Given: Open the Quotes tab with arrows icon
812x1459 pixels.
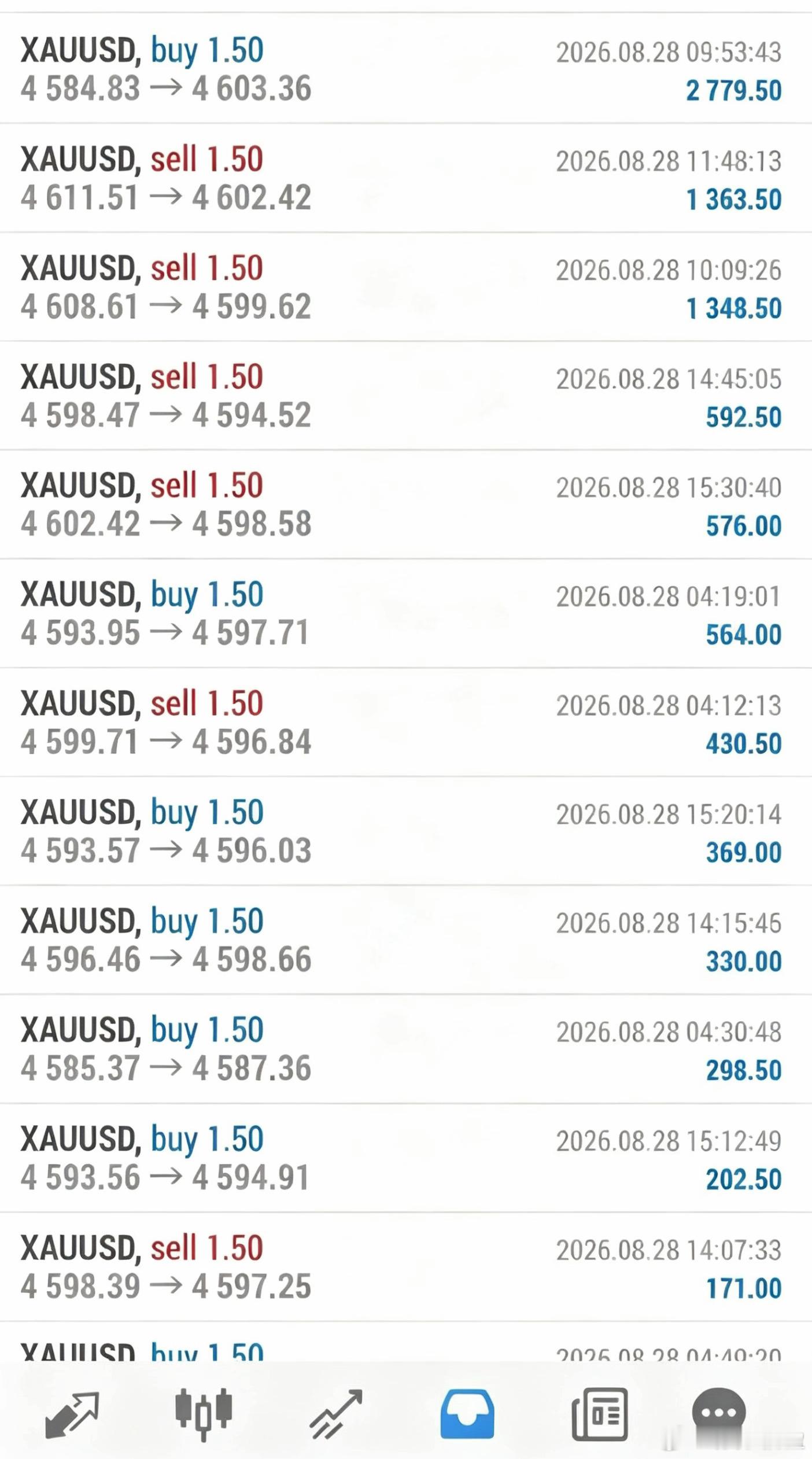Looking at the screenshot, I should 72,1414.
